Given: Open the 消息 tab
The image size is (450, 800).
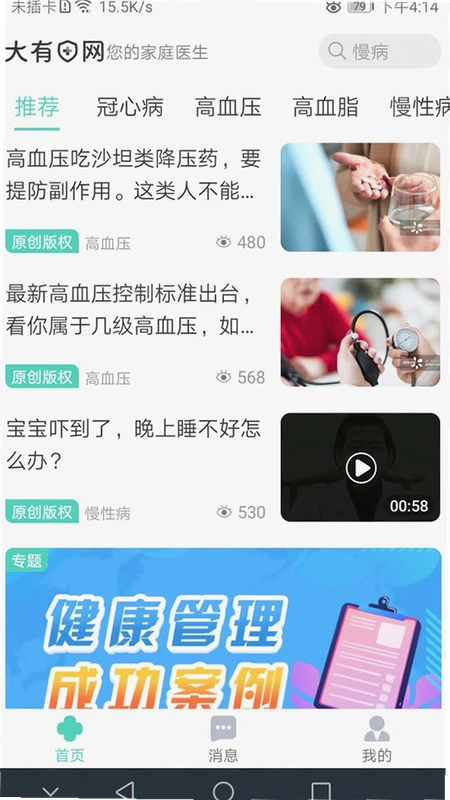Looking at the screenshot, I should click(x=223, y=738).
